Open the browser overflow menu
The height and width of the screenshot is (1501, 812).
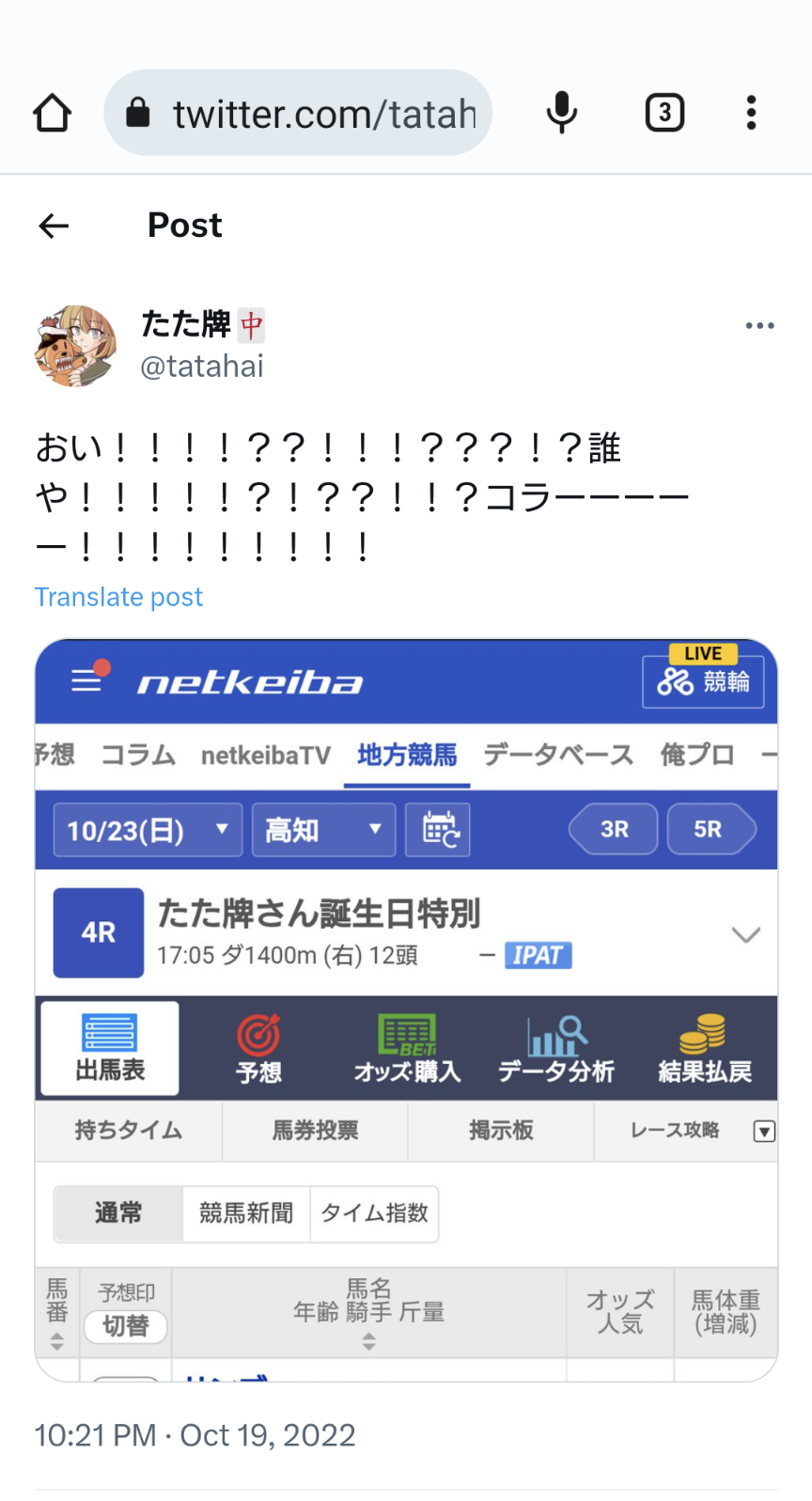751,113
